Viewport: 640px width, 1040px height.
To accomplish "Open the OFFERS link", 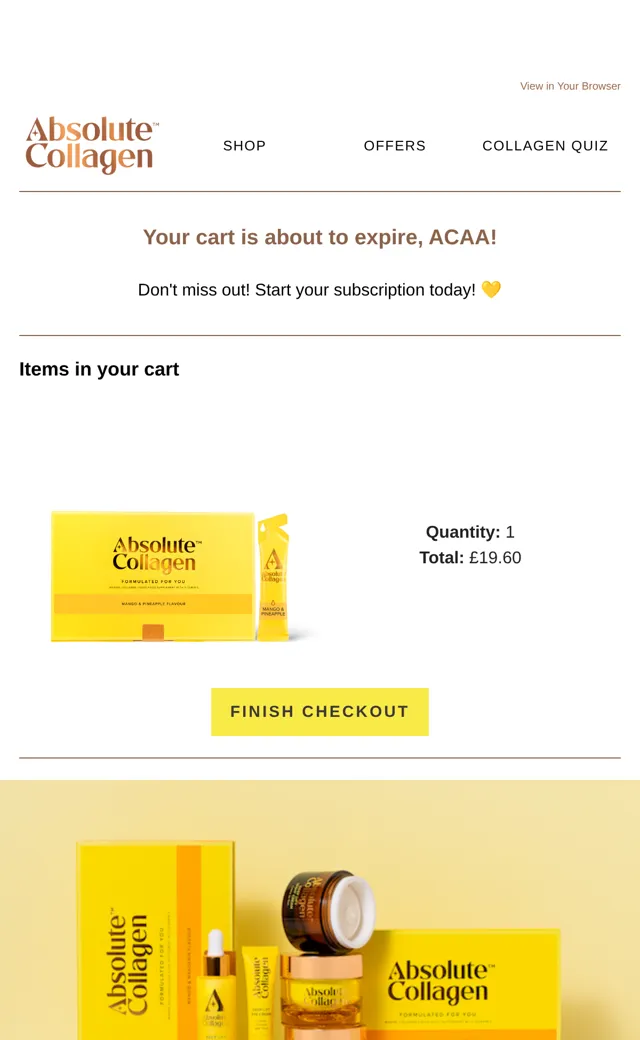I will 395,146.
